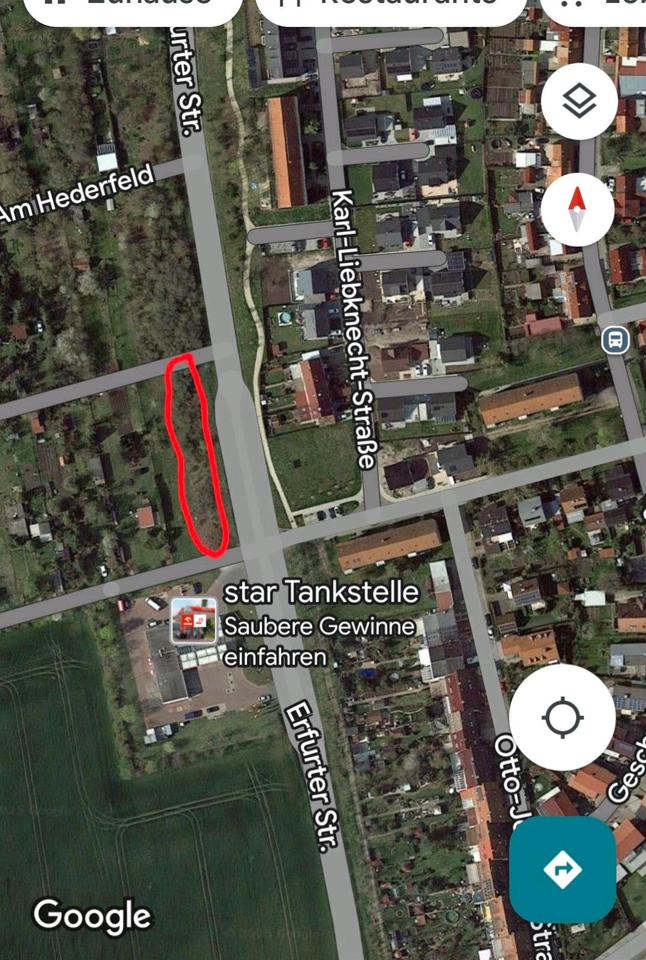Screen dimensions: 646x960
Task: Center the map on my location
Action: [x=562, y=717]
